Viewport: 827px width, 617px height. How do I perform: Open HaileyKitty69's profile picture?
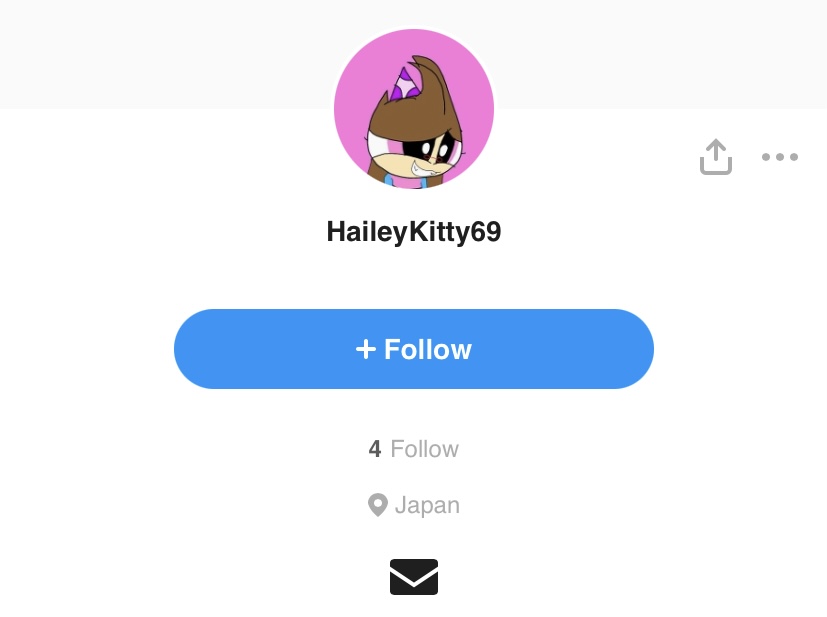click(x=414, y=109)
